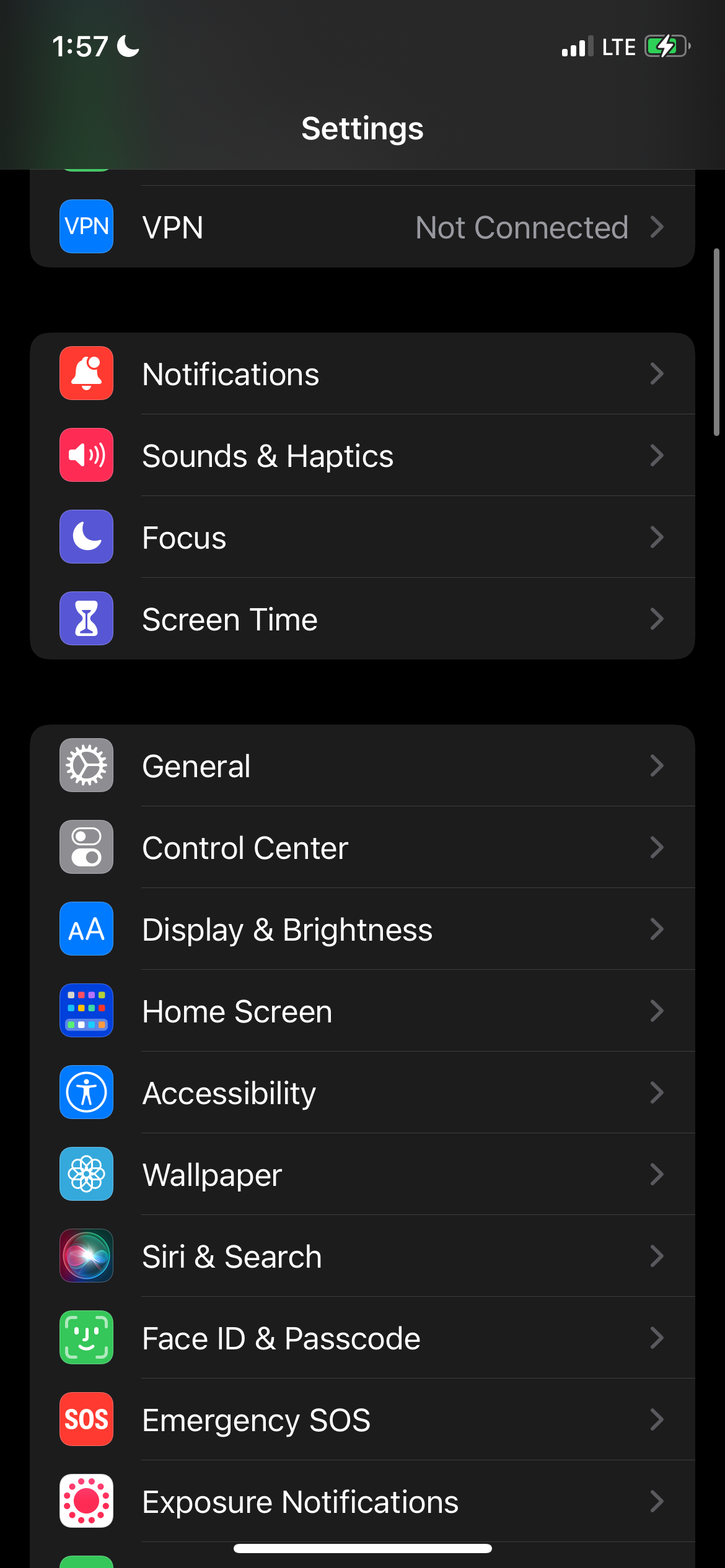Tap the purple Focus moon icon
Screen dimensions: 725x1568
pyautogui.click(x=86, y=537)
